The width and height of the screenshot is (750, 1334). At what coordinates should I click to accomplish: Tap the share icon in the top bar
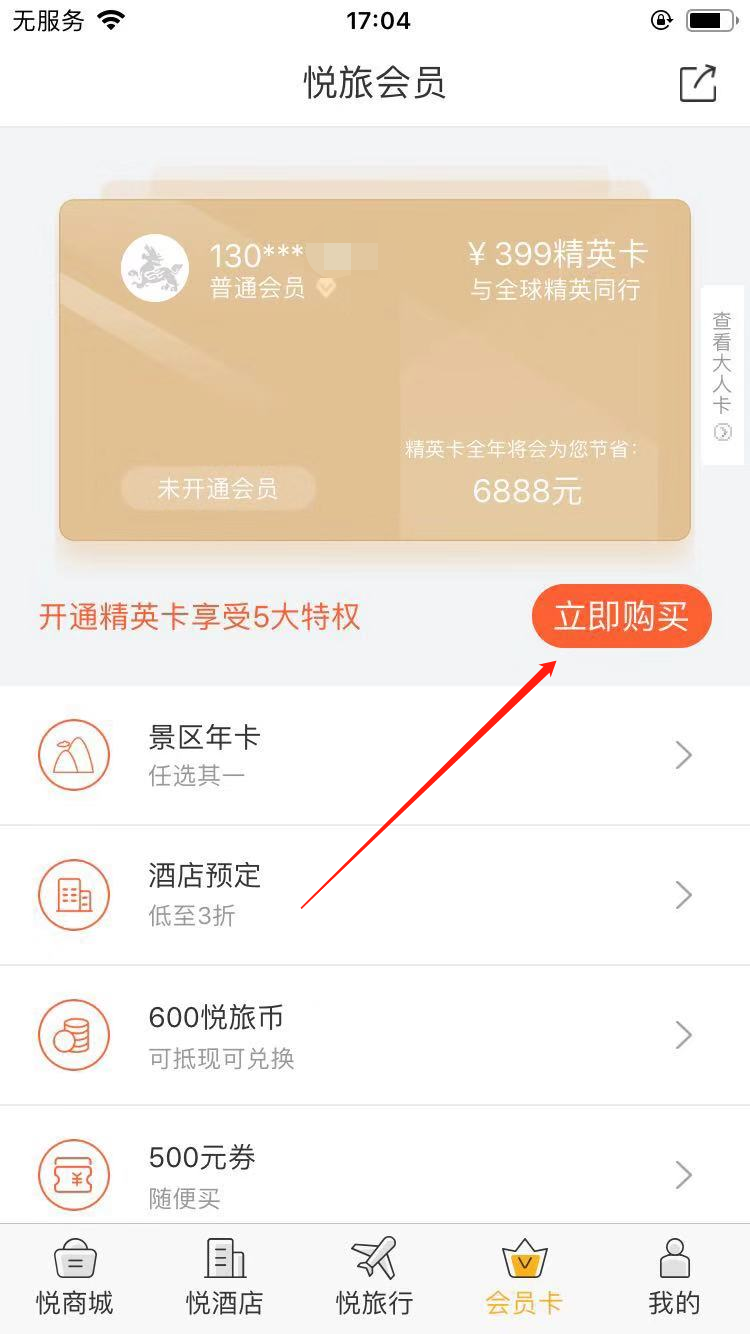coord(698,83)
